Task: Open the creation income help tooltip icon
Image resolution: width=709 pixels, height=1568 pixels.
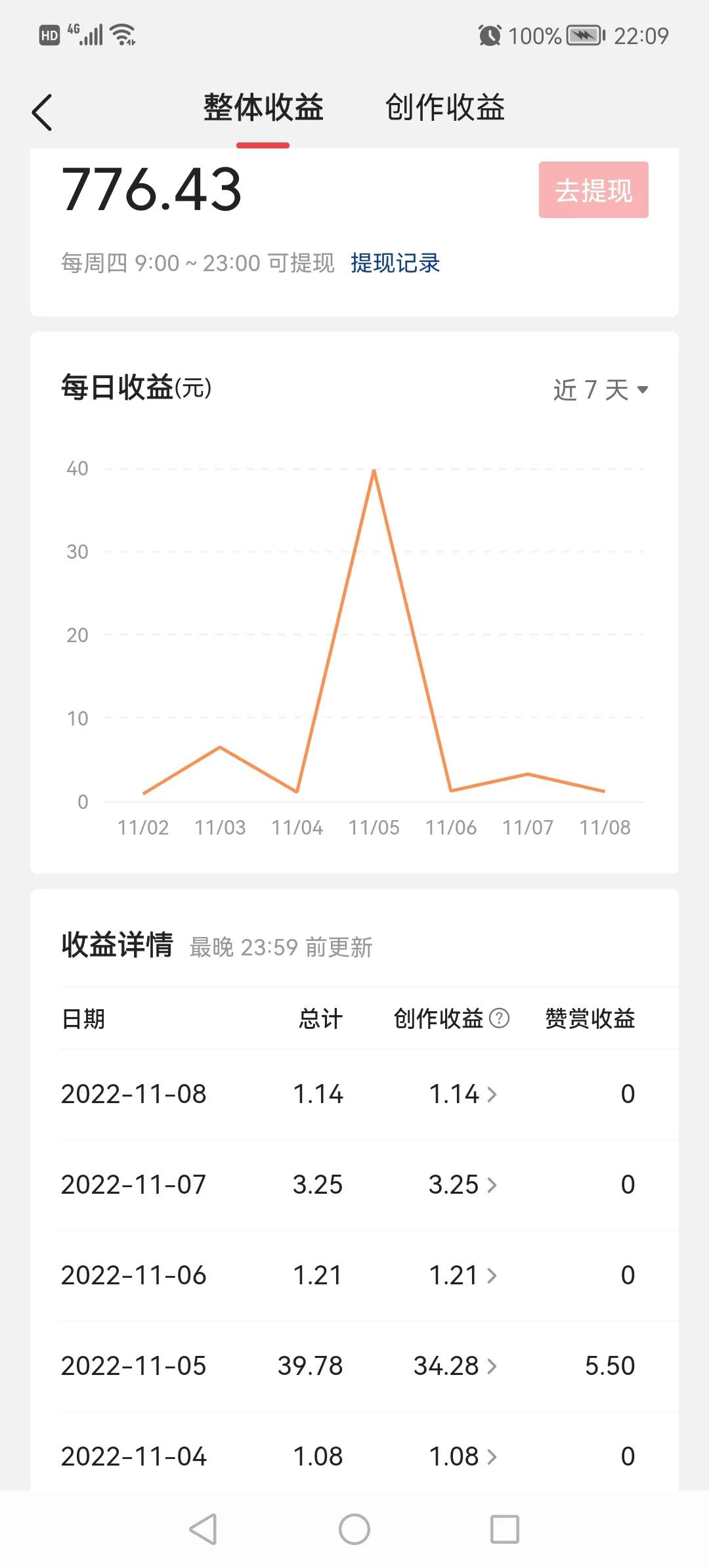Action: point(500,1018)
